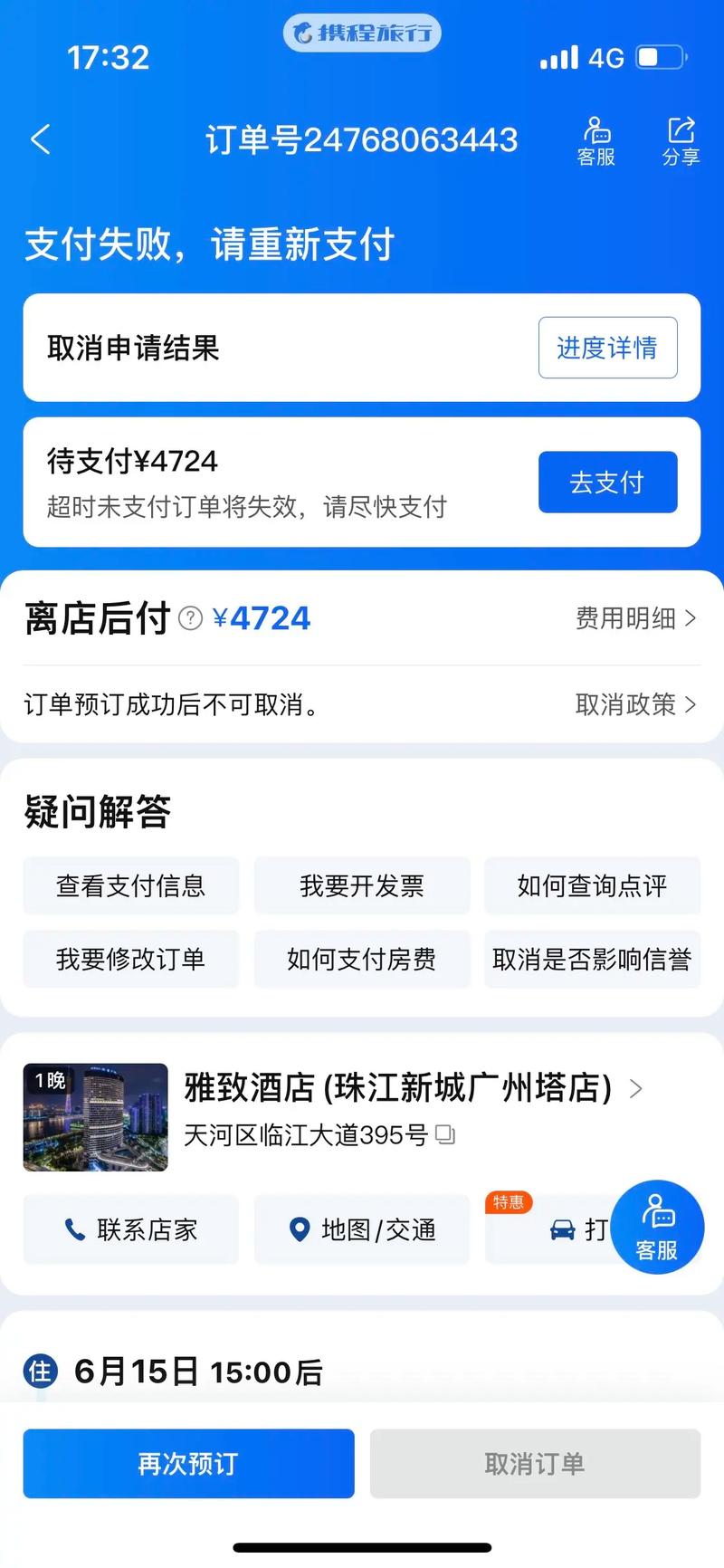Screen dimensions: 724x1568
Task: Tap the 取消订单 button
Action: (535, 1463)
